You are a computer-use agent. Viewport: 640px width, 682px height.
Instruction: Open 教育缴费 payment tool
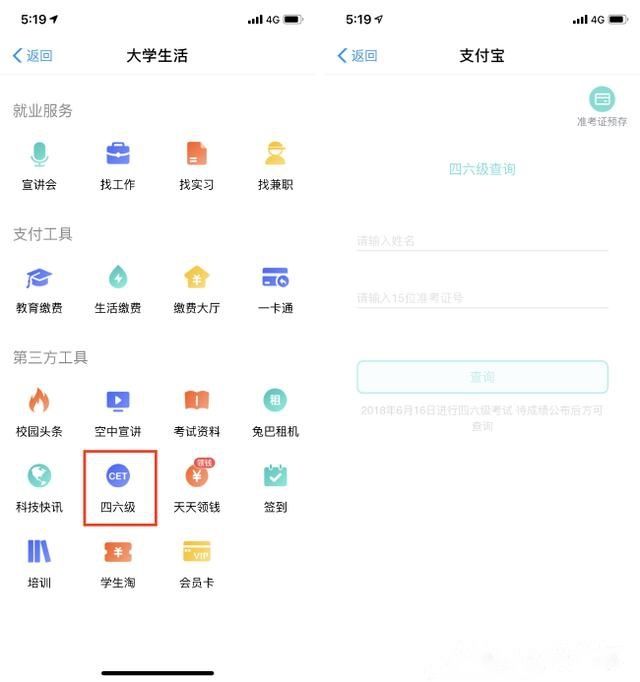[x=39, y=289]
